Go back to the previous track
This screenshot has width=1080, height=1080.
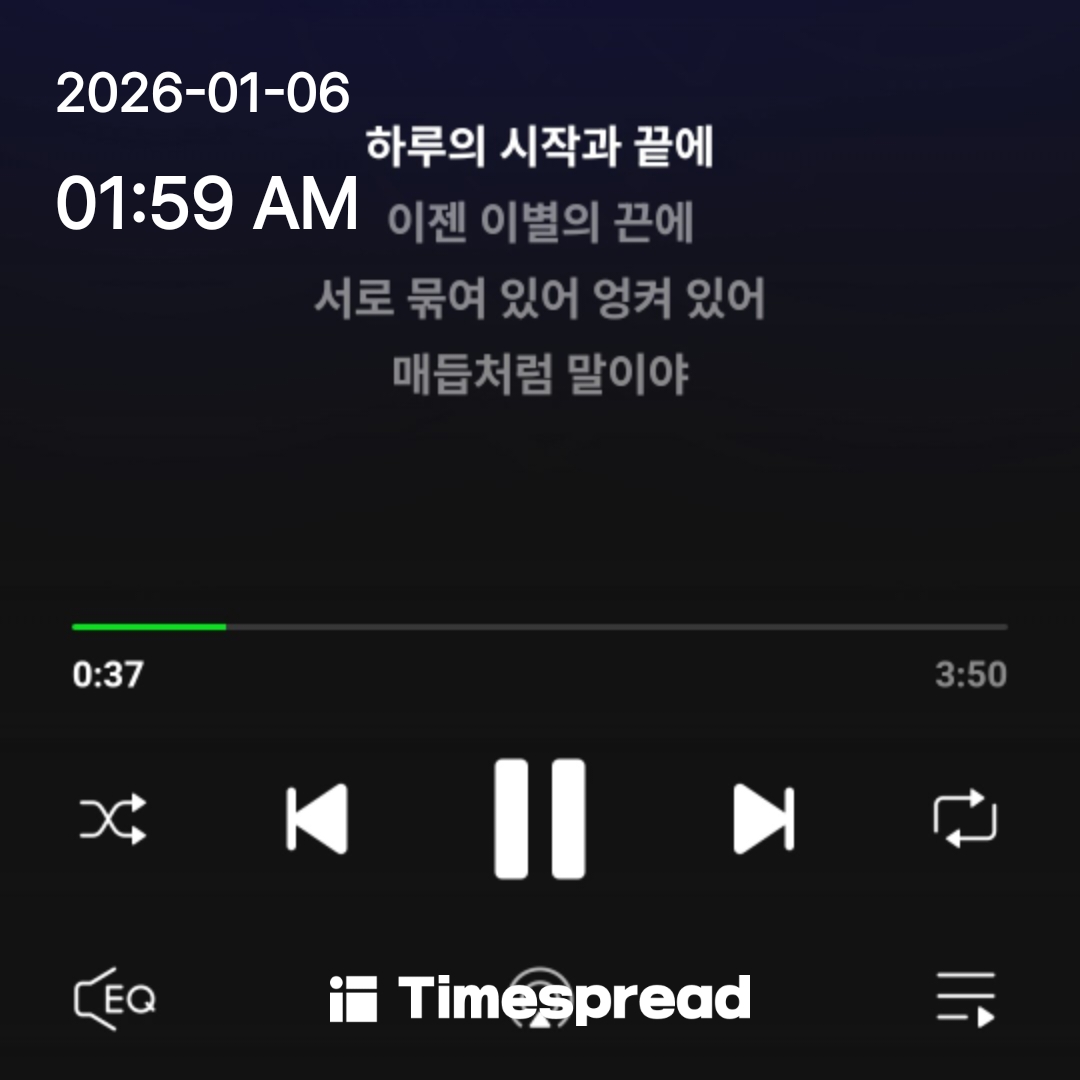[x=317, y=818]
